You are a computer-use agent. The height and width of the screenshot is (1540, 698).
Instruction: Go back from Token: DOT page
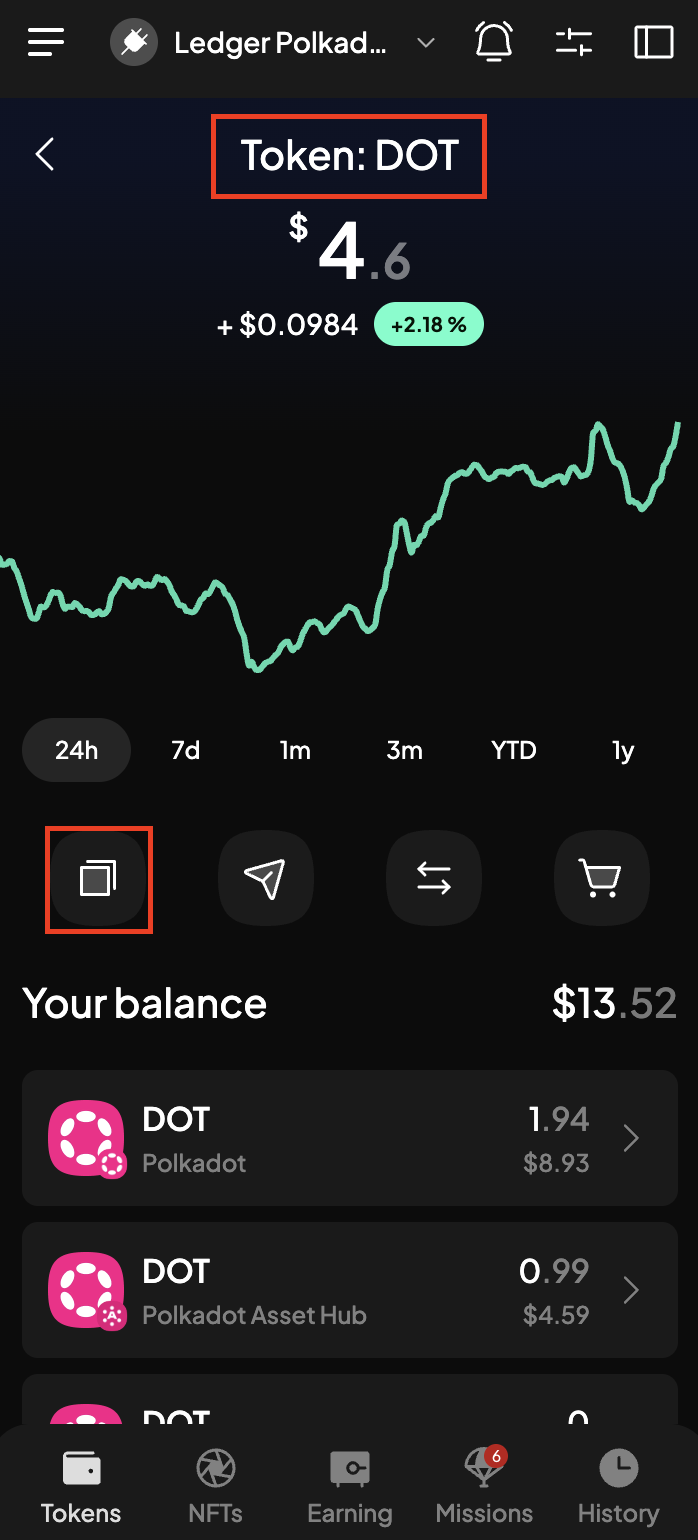click(x=45, y=155)
